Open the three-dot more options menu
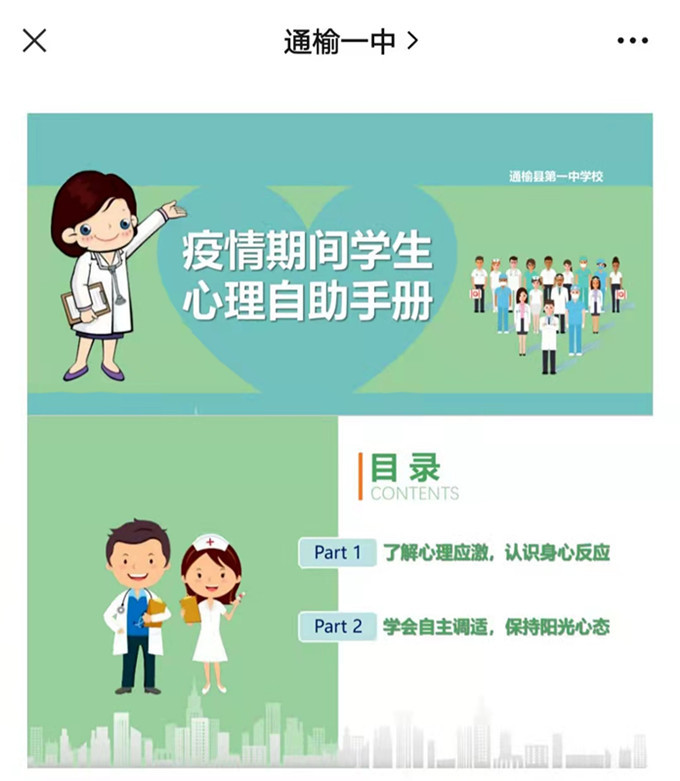 [x=632, y=41]
